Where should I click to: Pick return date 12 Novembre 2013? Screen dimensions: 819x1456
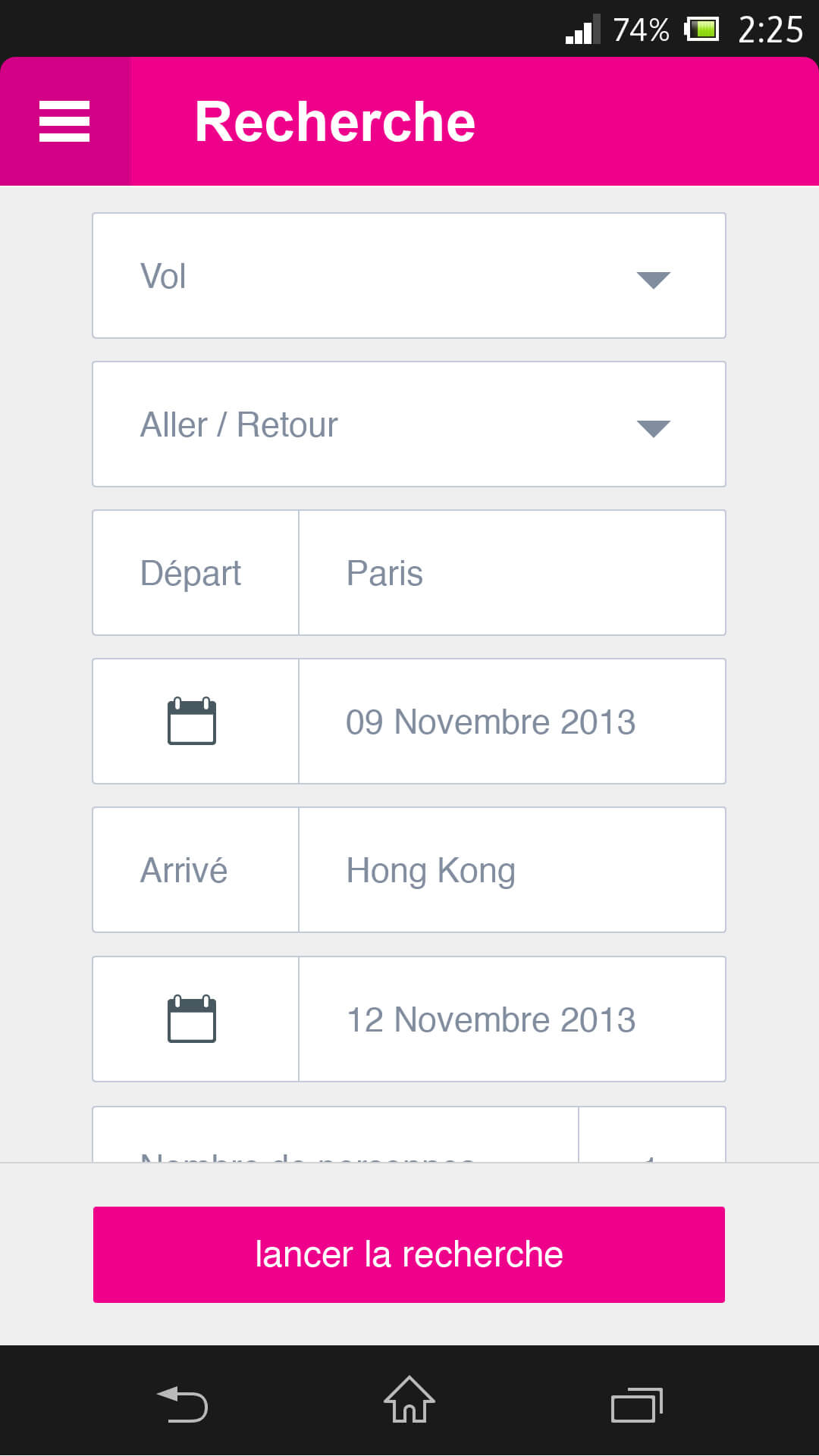coord(512,1019)
